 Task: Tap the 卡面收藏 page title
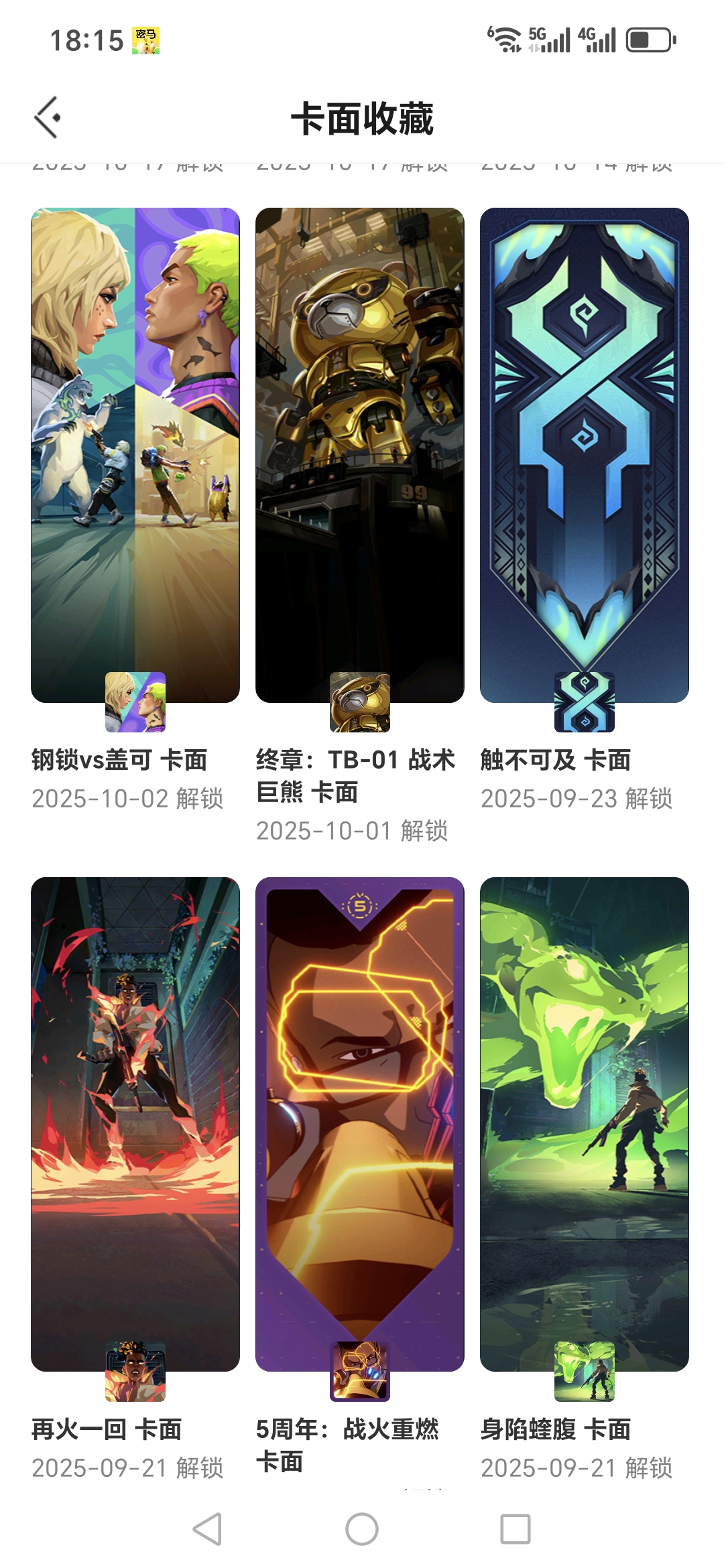tap(362, 118)
